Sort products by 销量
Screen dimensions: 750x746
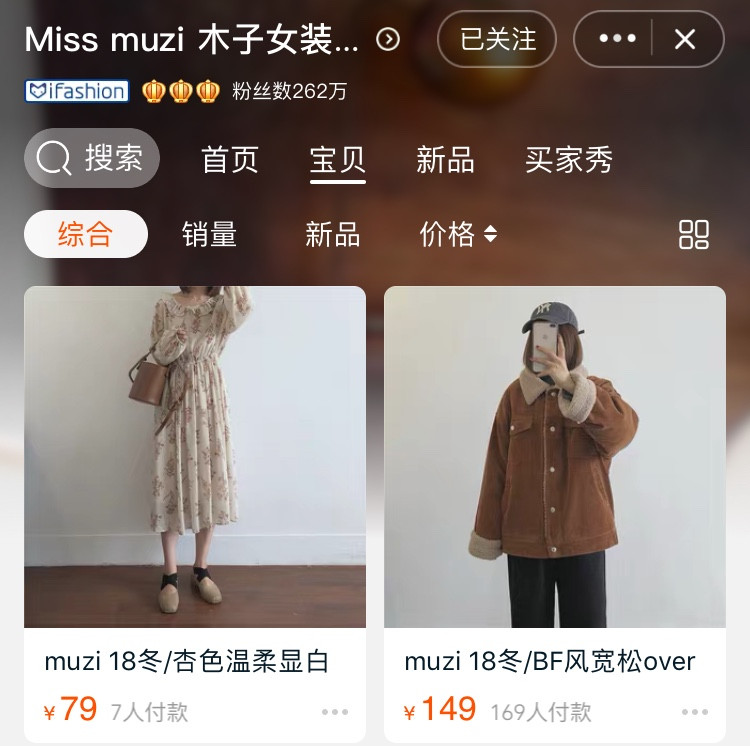[209, 234]
